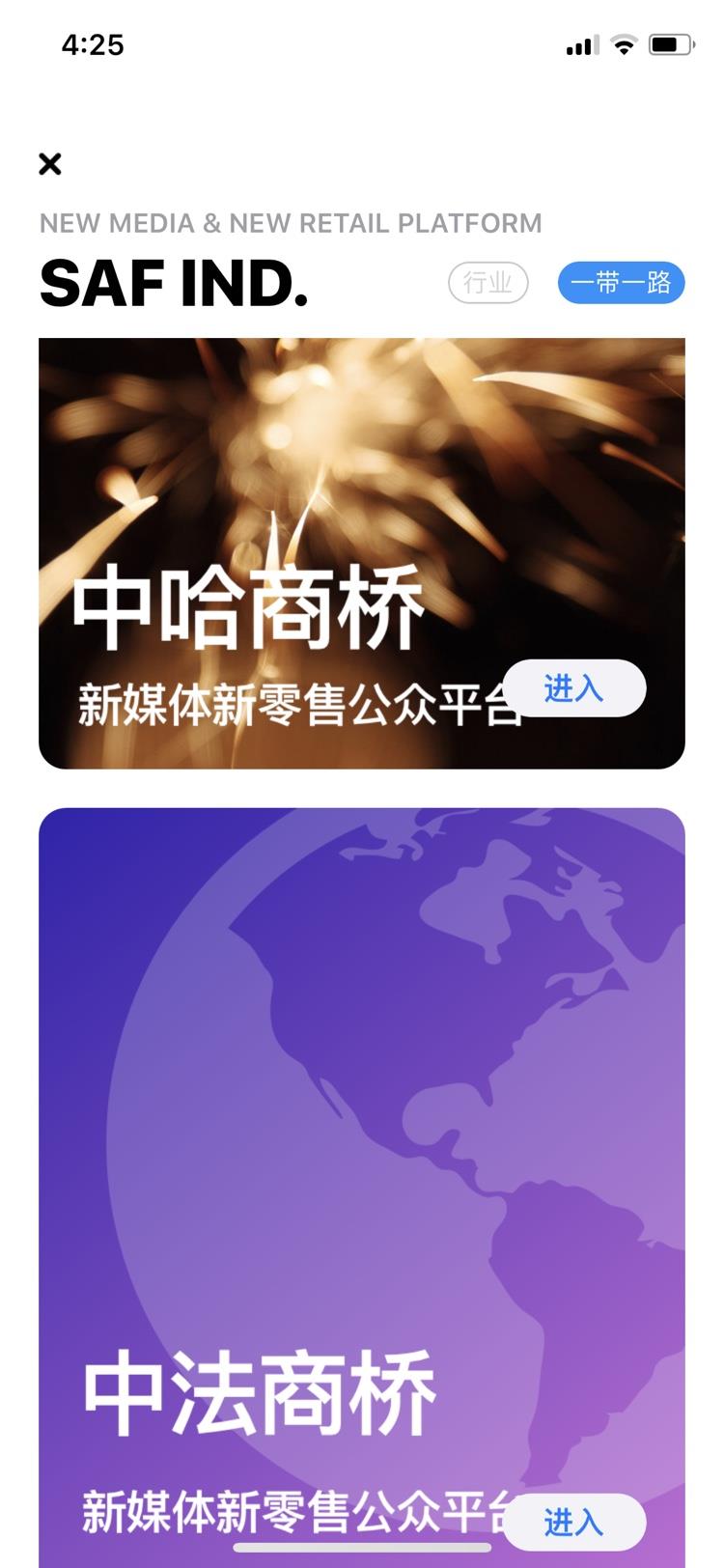Screen dimensions: 724x1568
Task: Open the 中法商桥 card
Action: coord(362,1188)
